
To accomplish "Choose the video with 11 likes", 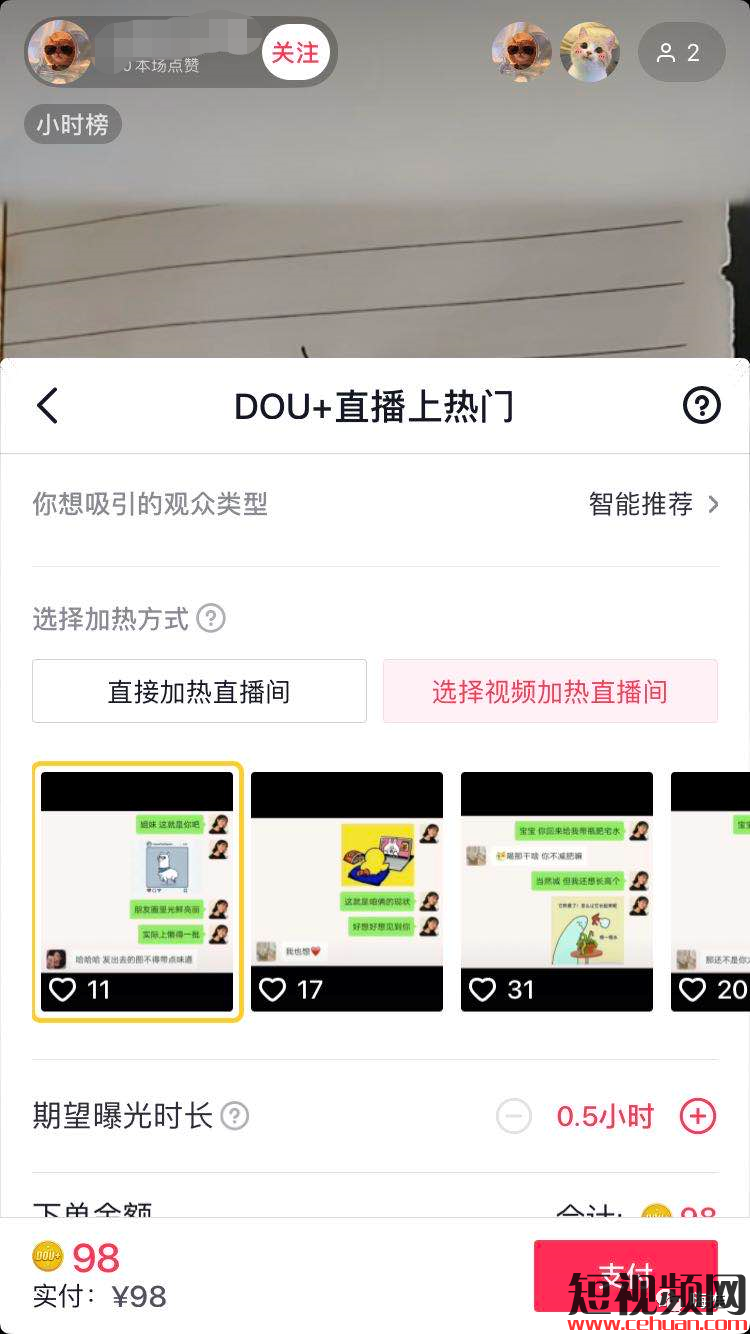I will (137, 891).
